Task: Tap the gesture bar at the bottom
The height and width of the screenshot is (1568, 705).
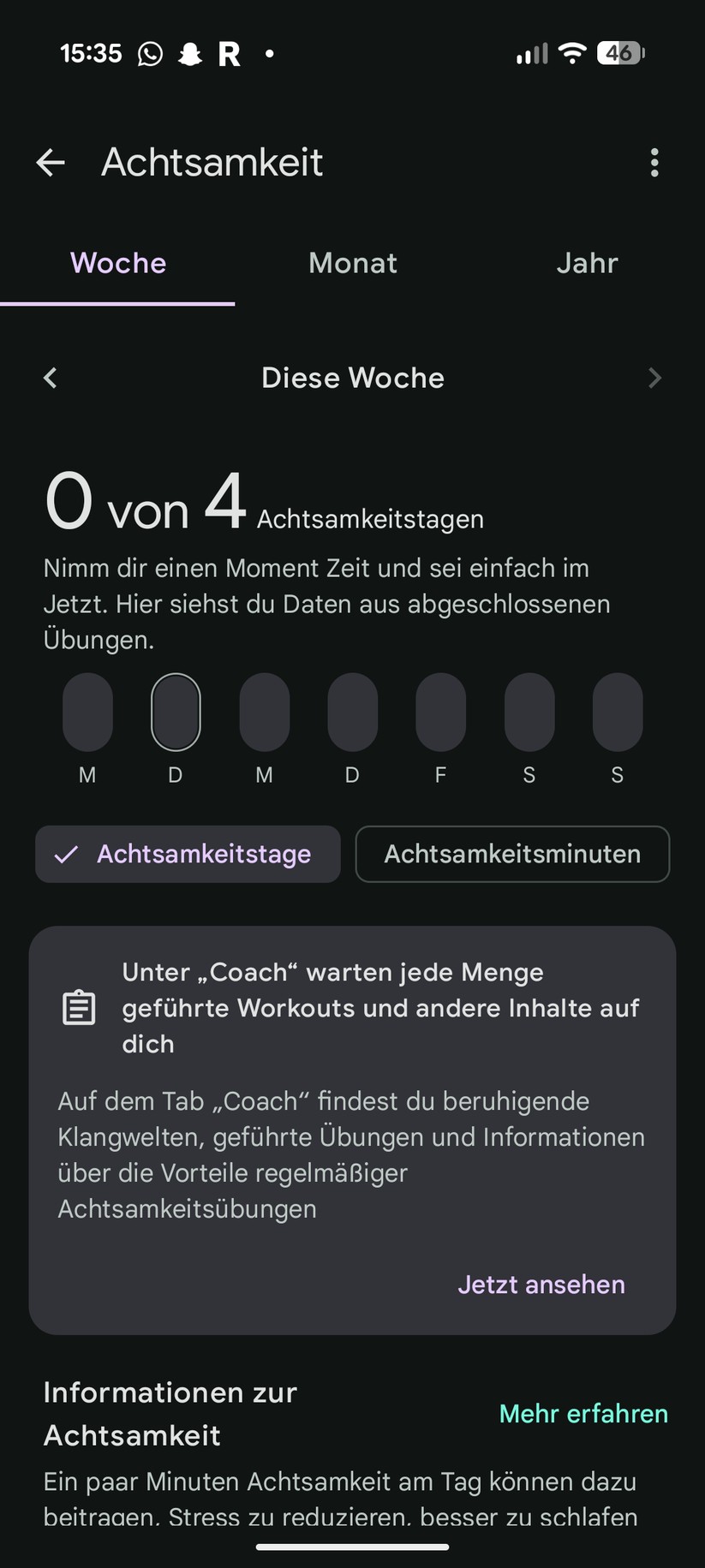Action: tap(352, 1547)
